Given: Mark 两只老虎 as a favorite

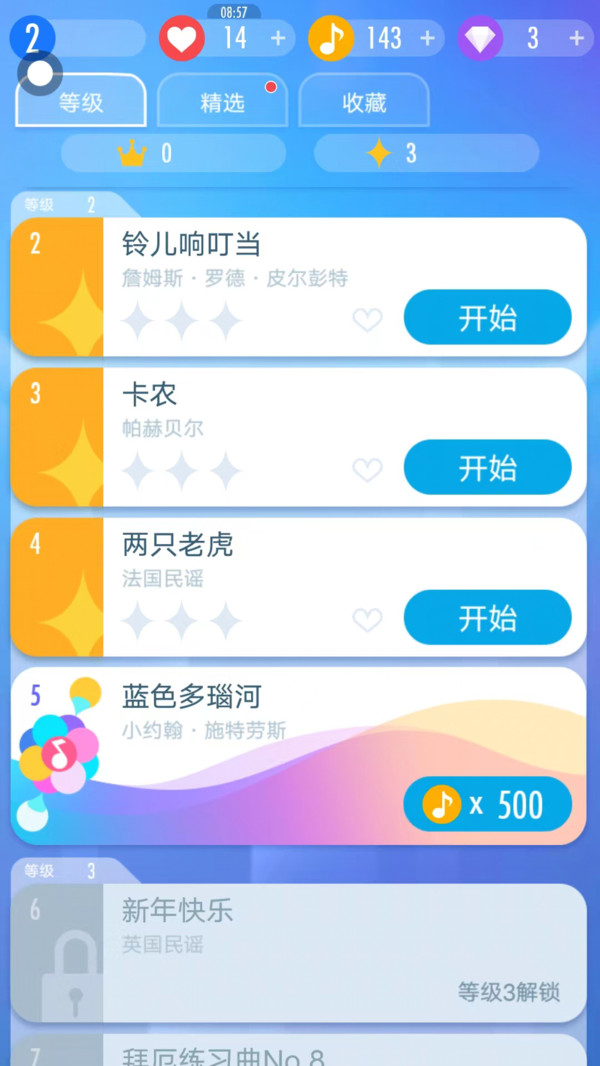Looking at the screenshot, I should point(368,620).
